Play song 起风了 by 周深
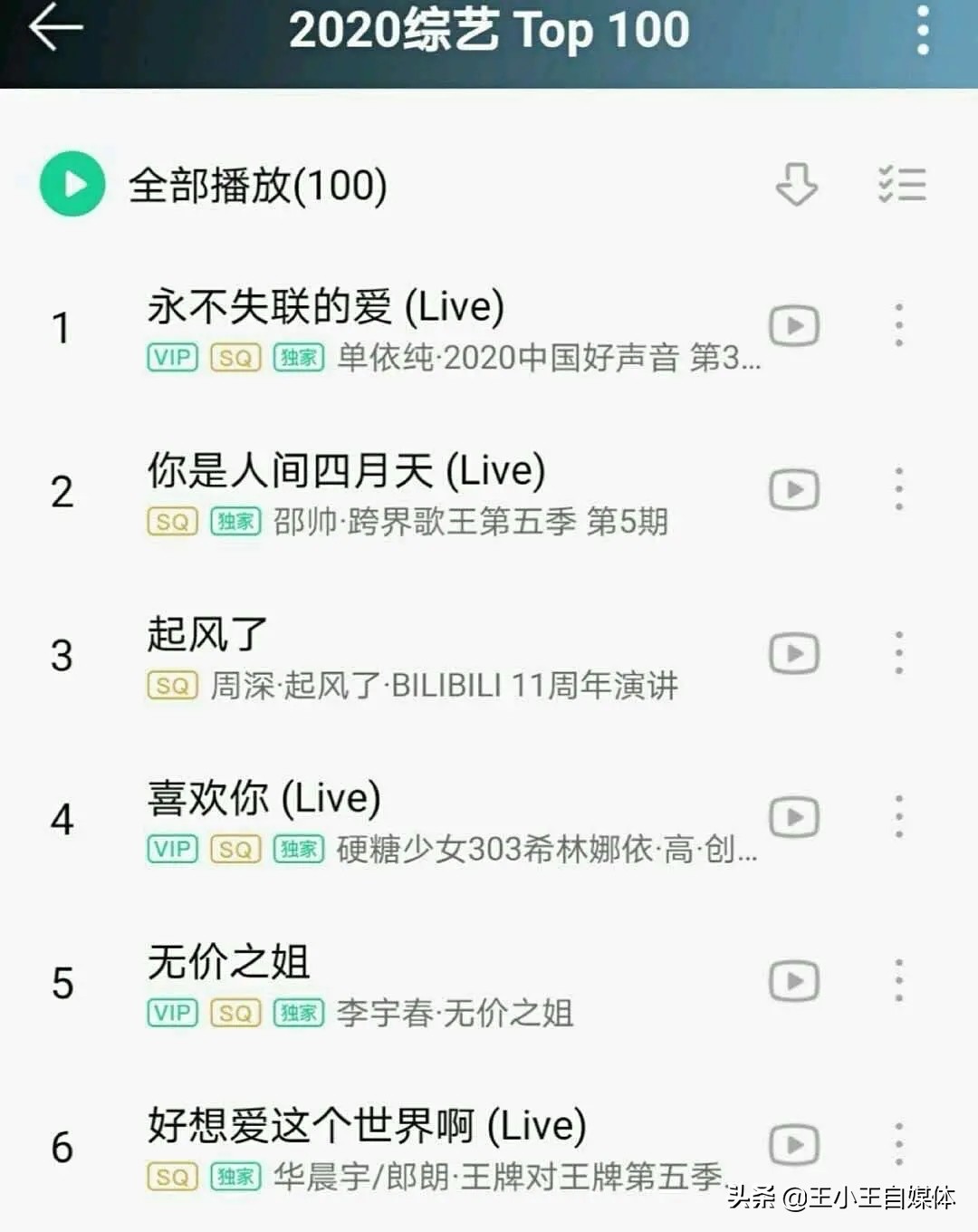The width and height of the screenshot is (978, 1232). [208, 635]
